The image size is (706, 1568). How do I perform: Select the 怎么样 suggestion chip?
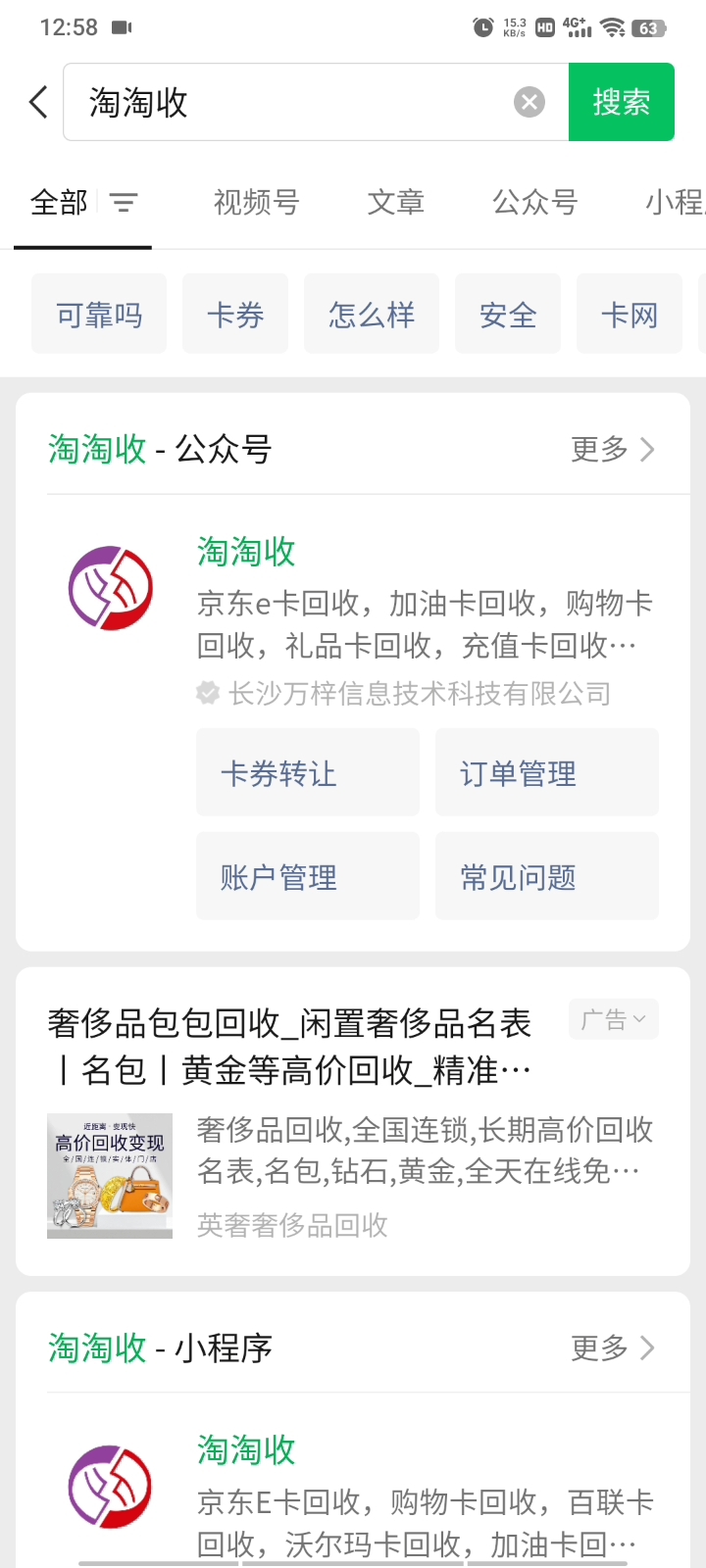[372, 315]
